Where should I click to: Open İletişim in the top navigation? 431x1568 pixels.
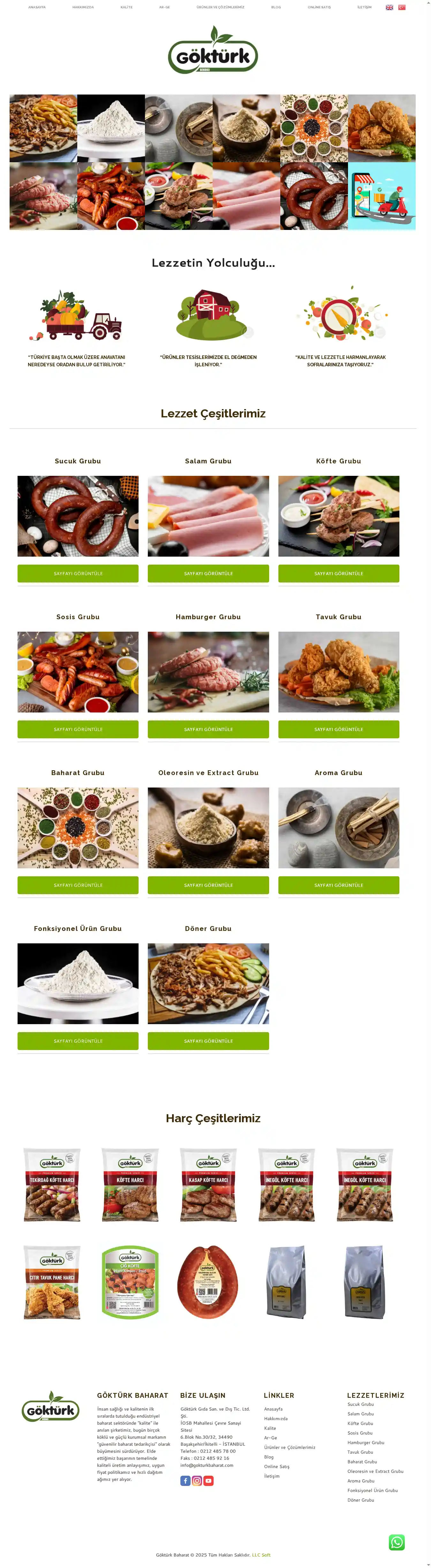point(364,7)
